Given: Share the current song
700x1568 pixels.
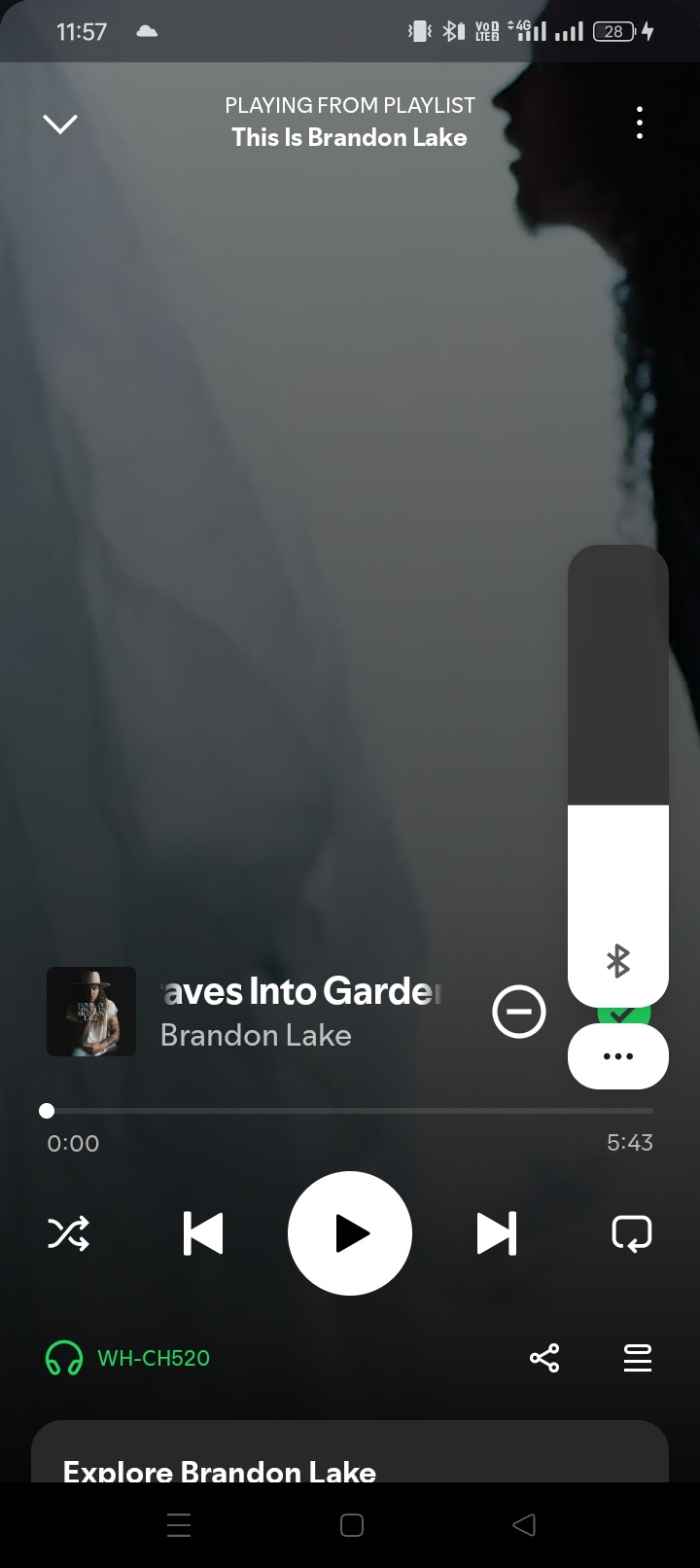Looking at the screenshot, I should 544,1358.
